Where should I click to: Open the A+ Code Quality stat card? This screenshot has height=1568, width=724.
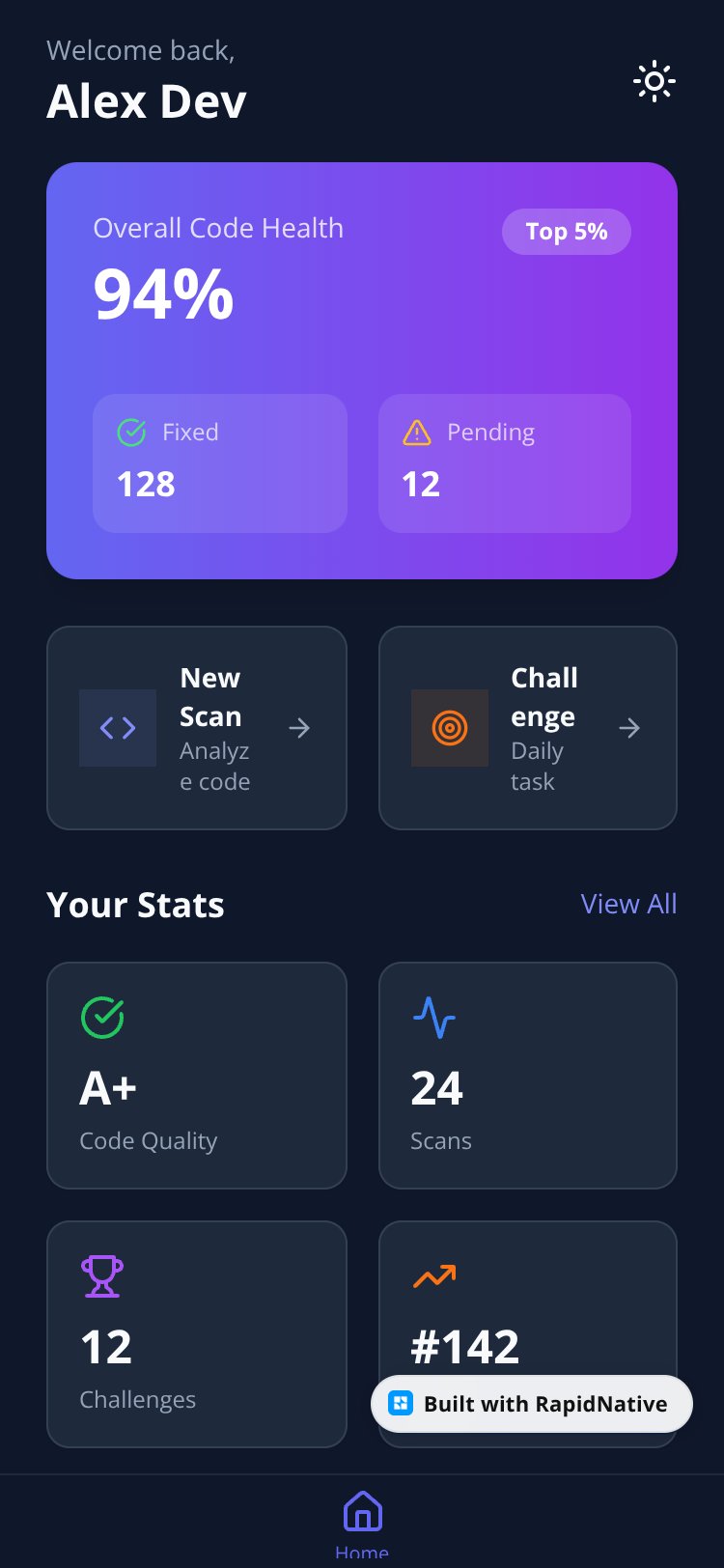point(197,1076)
